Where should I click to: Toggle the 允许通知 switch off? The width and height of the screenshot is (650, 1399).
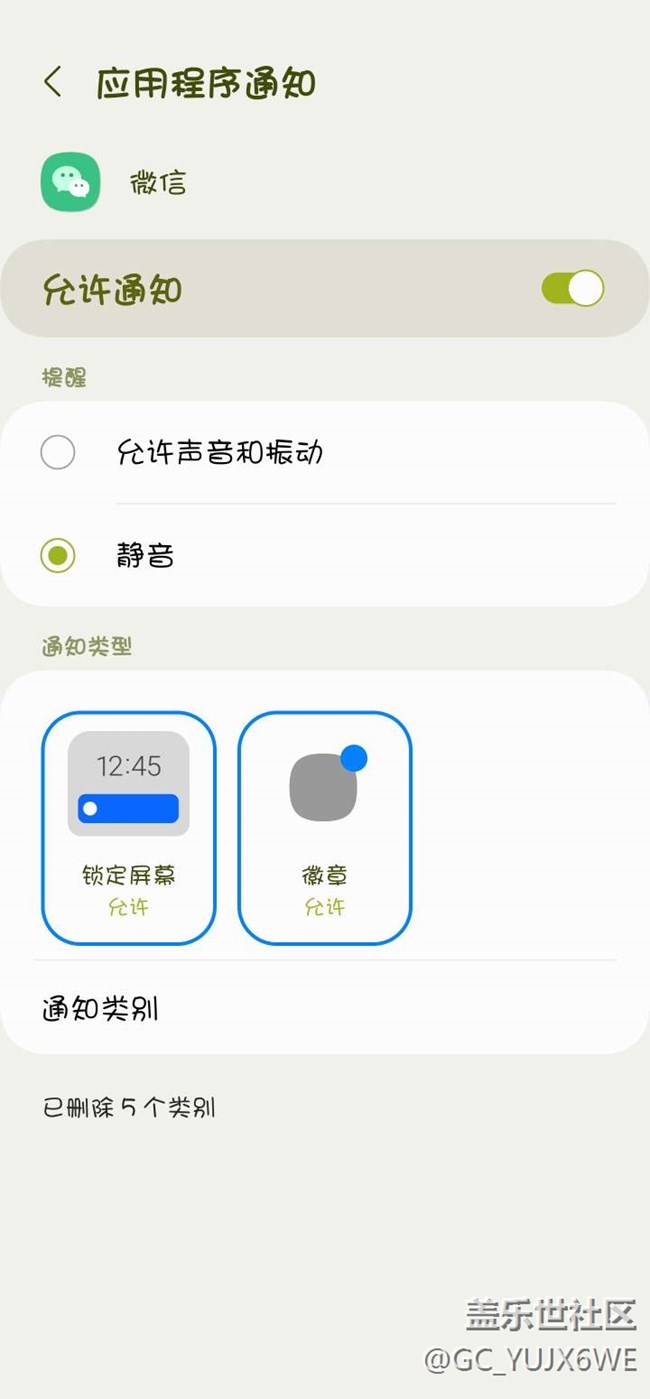[x=572, y=289]
